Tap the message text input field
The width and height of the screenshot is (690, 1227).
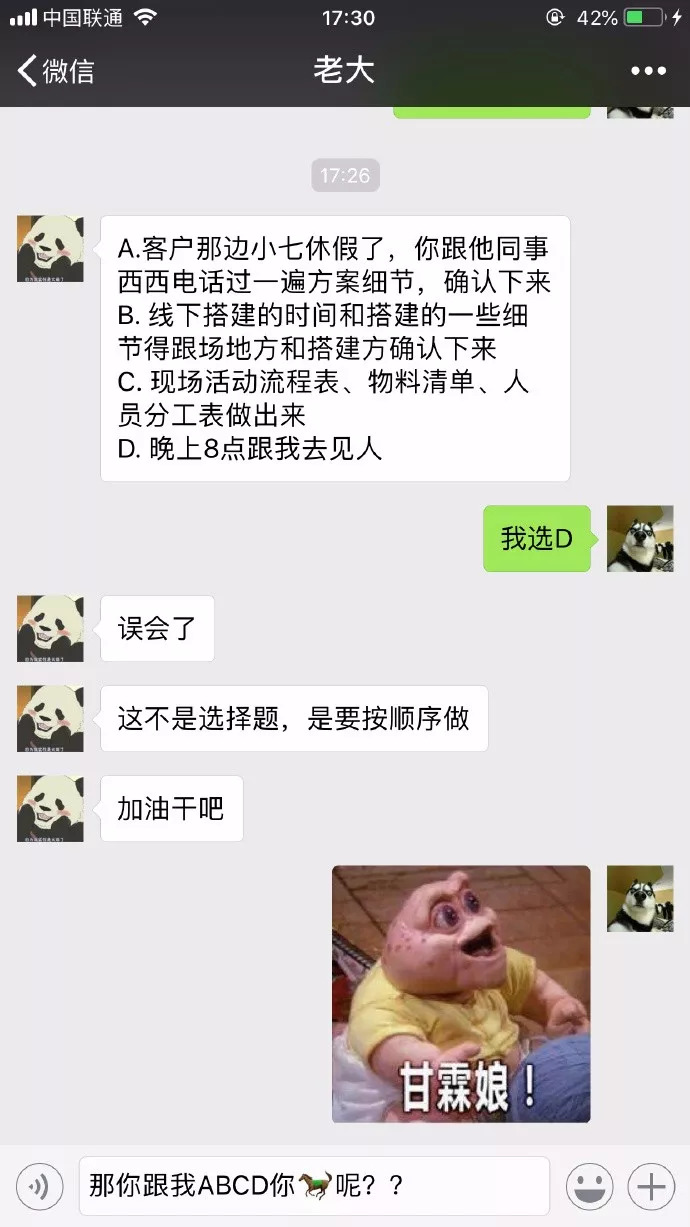point(314,1186)
